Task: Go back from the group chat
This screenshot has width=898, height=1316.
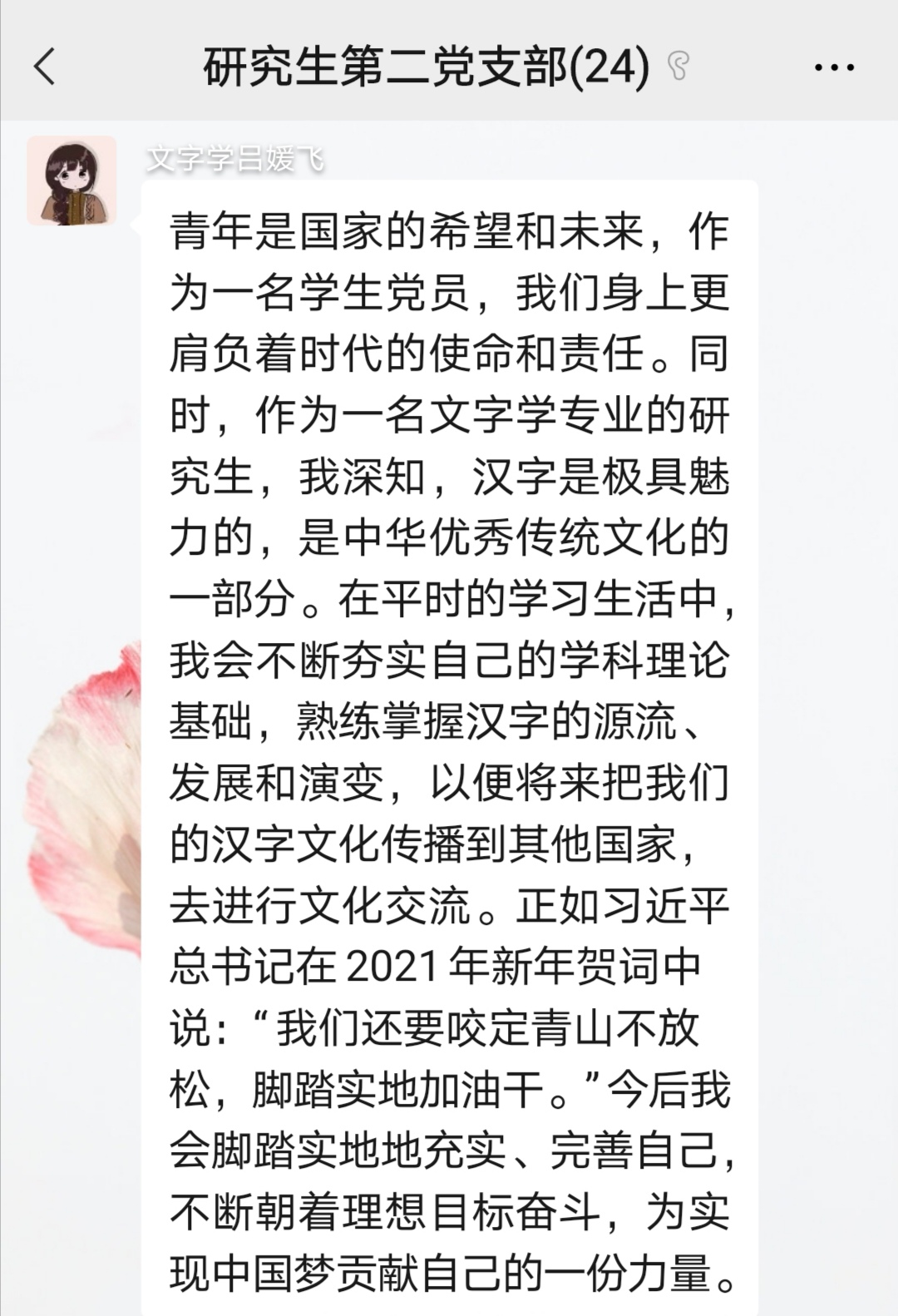Action: click(46, 67)
